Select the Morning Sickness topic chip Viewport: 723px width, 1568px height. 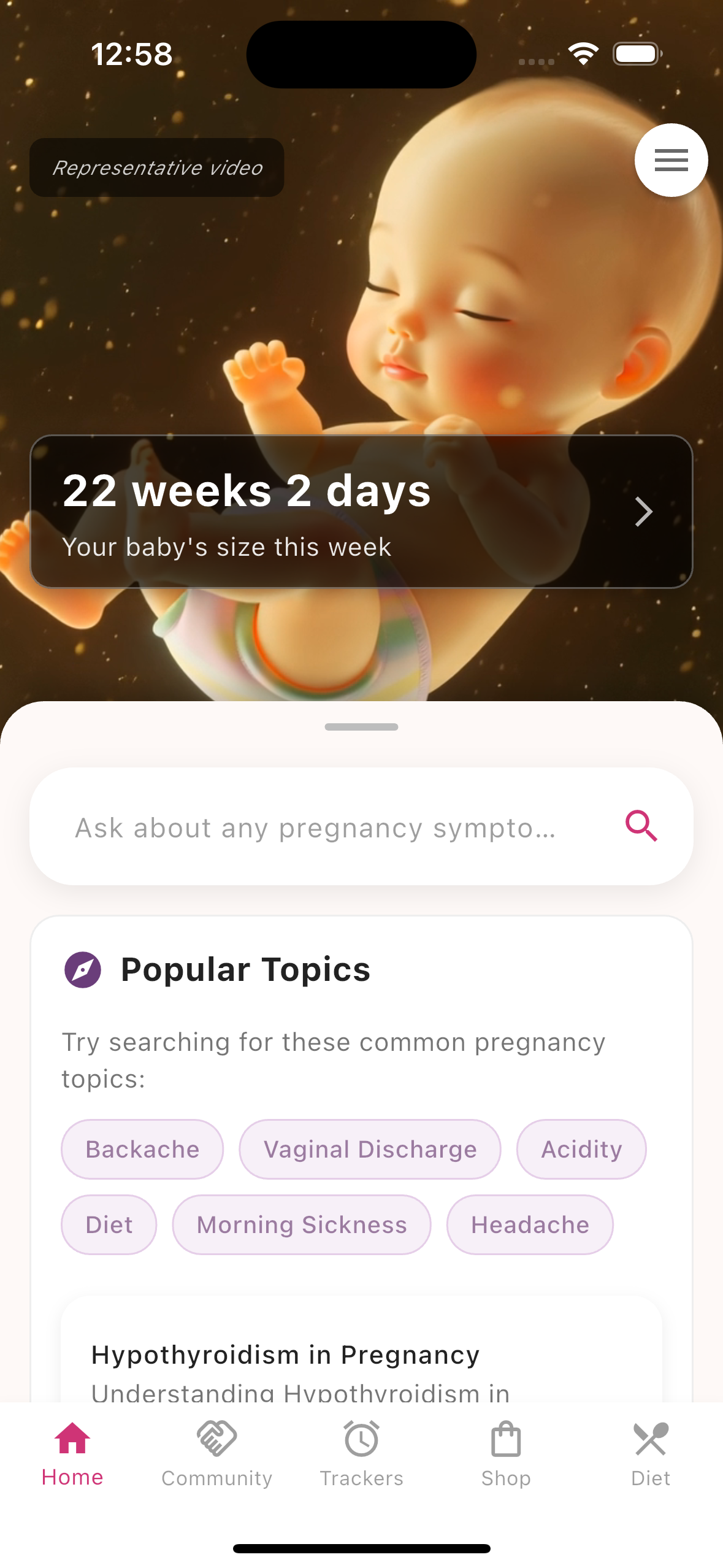click(301, 1224)
